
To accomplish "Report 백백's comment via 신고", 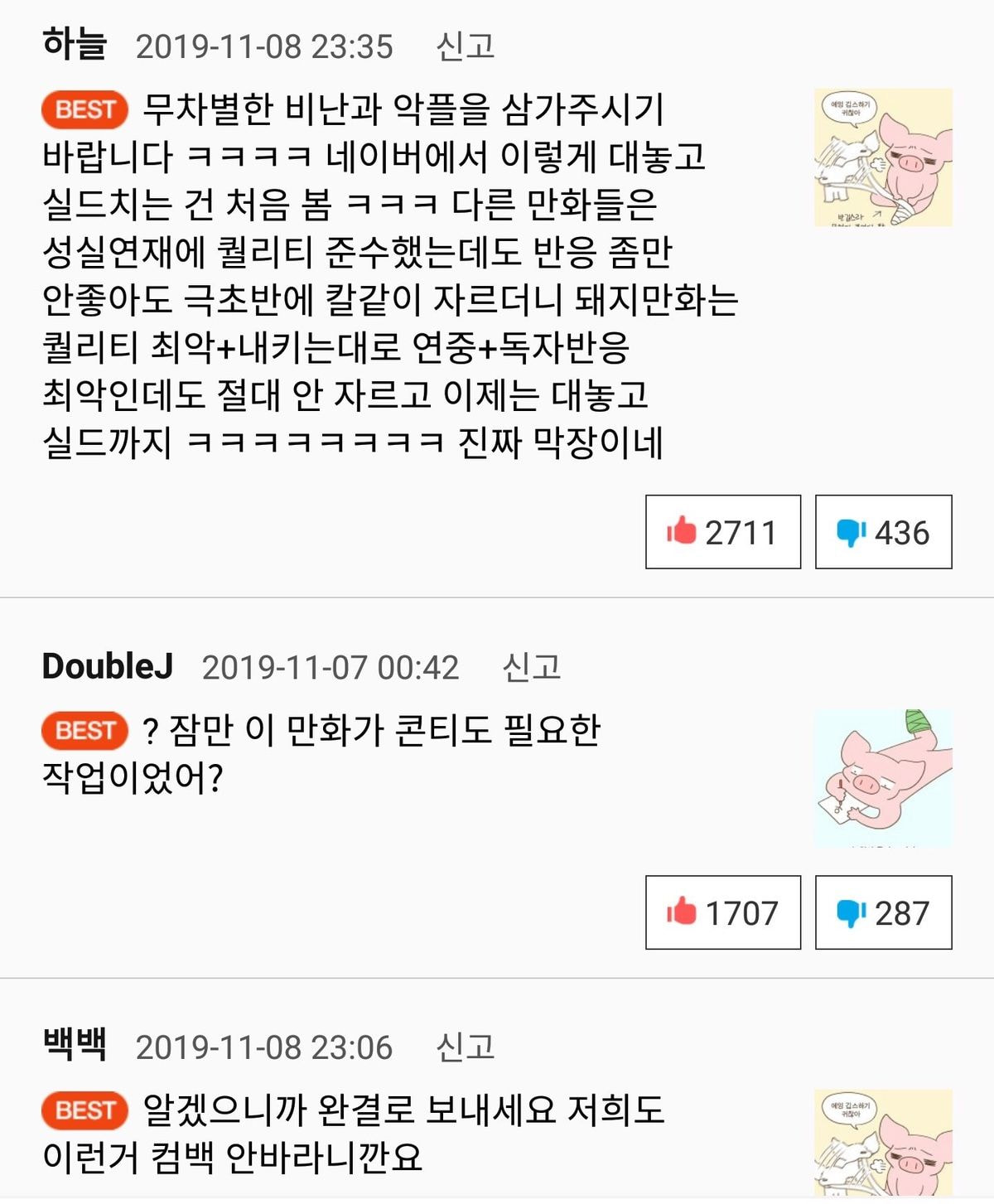I will click(466, 1047).
